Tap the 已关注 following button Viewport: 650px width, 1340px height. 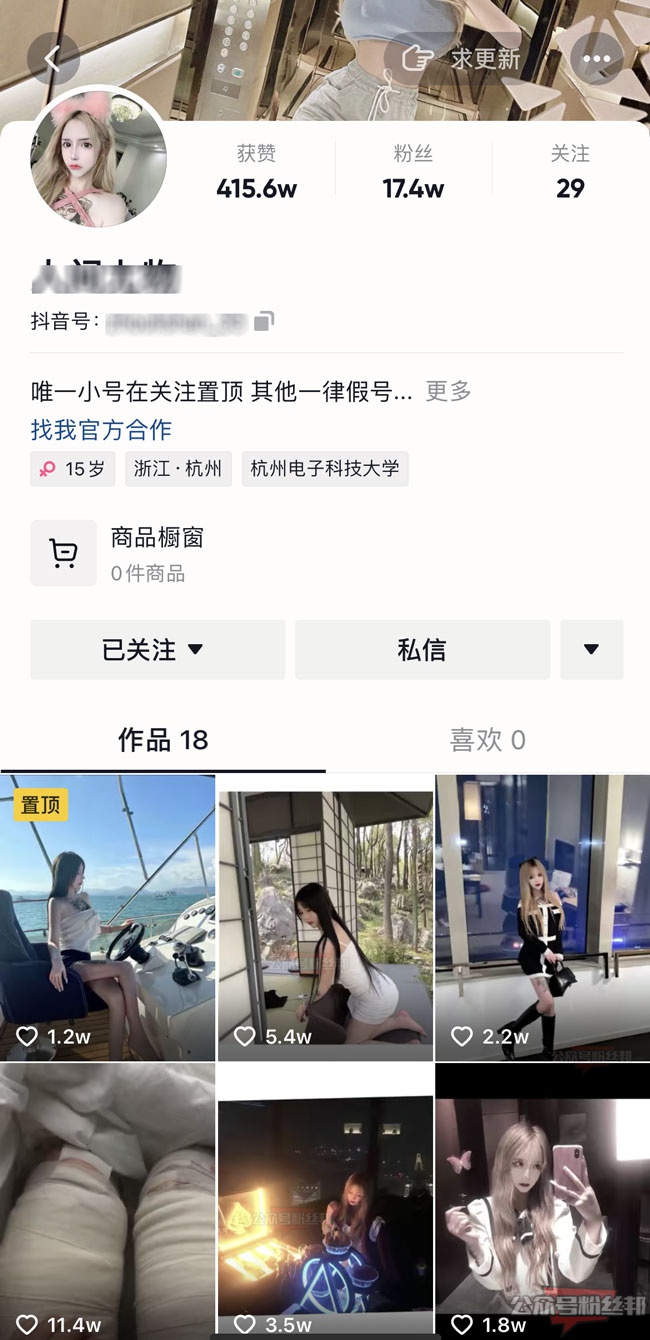pos(157,650)
